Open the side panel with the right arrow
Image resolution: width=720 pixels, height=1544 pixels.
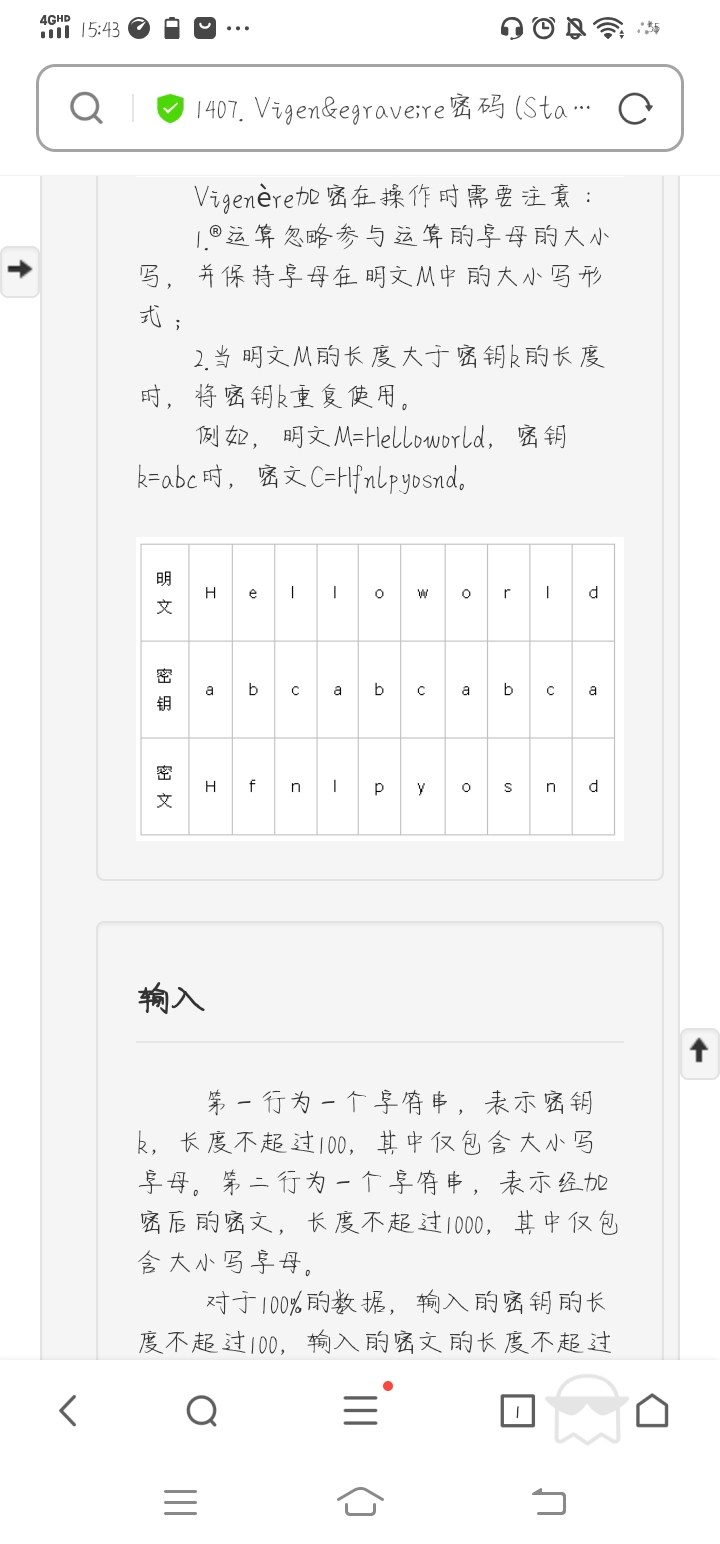click(20, 270)
